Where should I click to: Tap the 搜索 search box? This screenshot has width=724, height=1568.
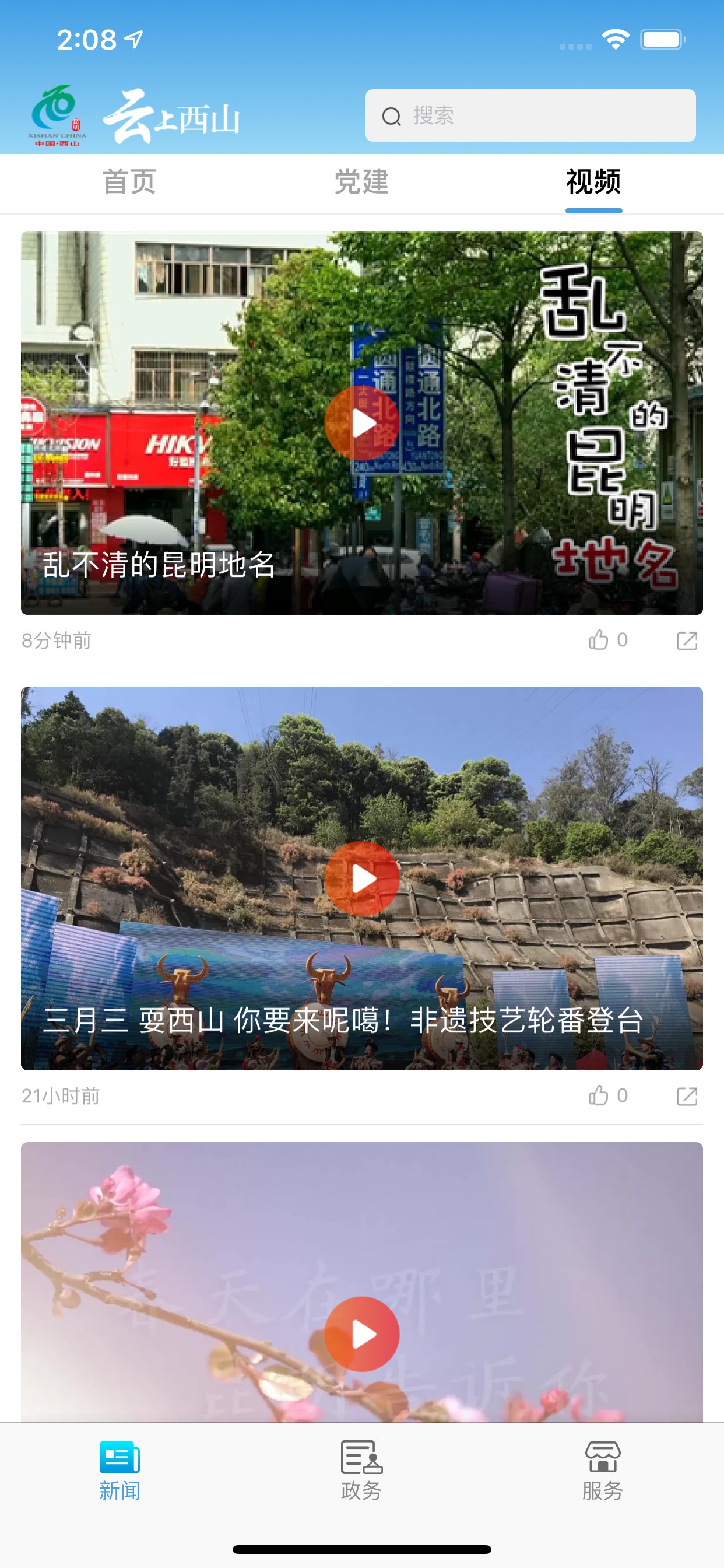(529, 116)
